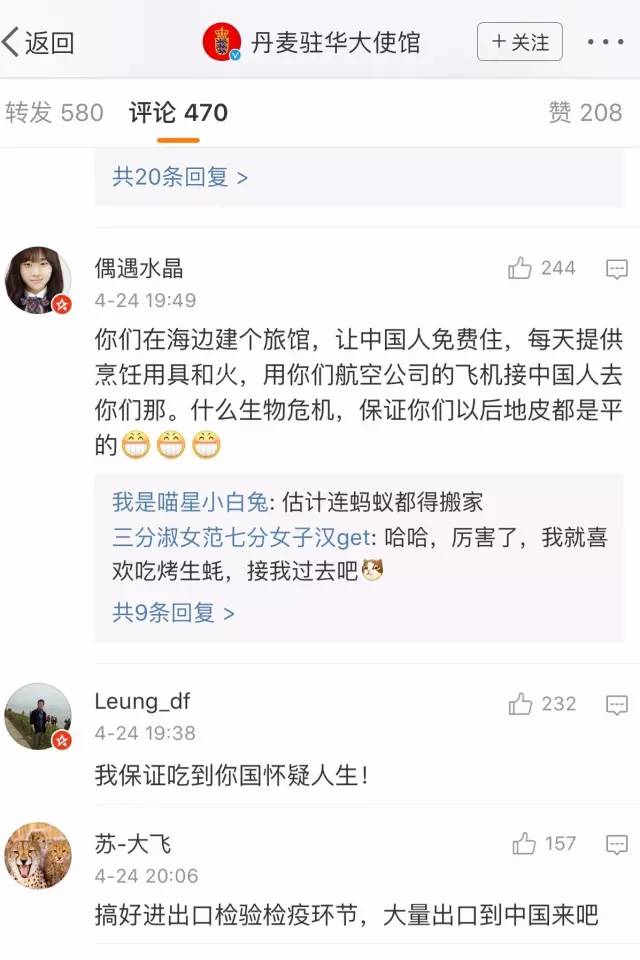Go back using the 返回 button
Viewport: 640px width, 960px height.
point(38,42)
